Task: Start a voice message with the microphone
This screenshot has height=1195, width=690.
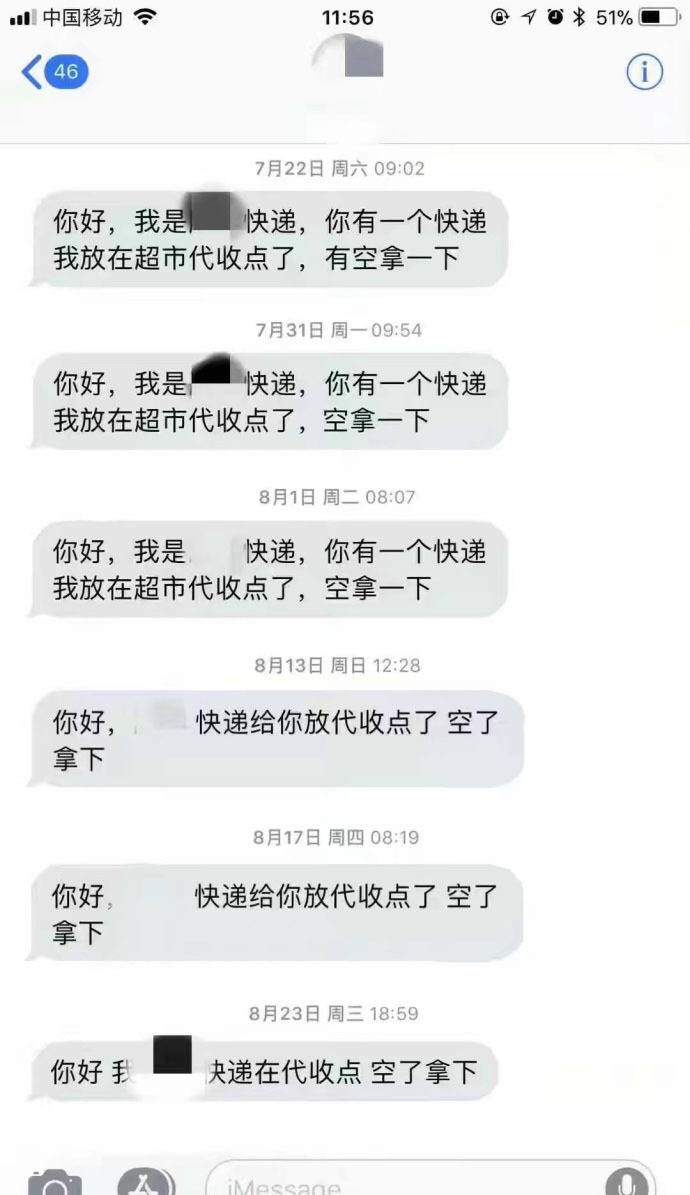Action: [626, 1181]
